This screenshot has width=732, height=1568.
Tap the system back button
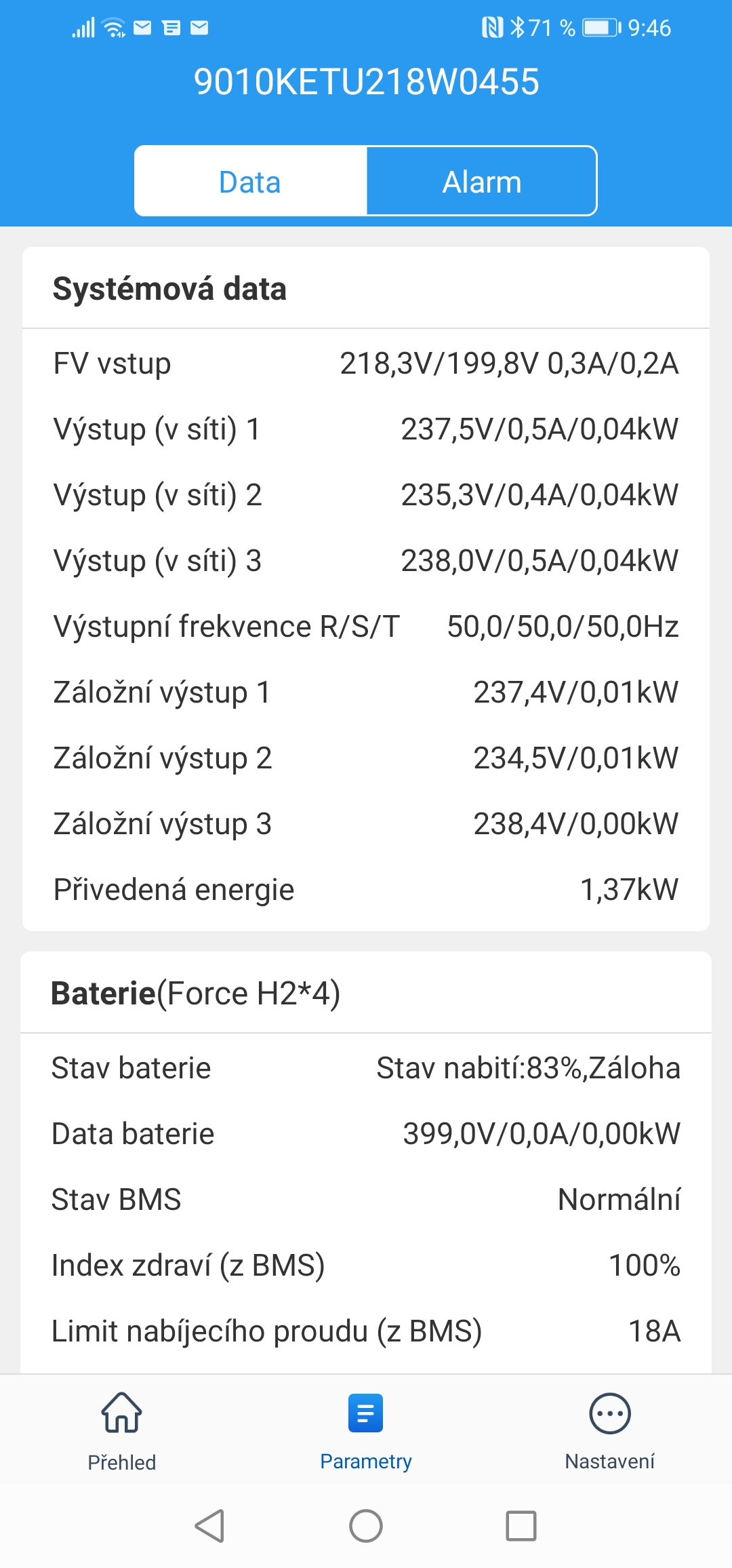tap(209, 1526)
